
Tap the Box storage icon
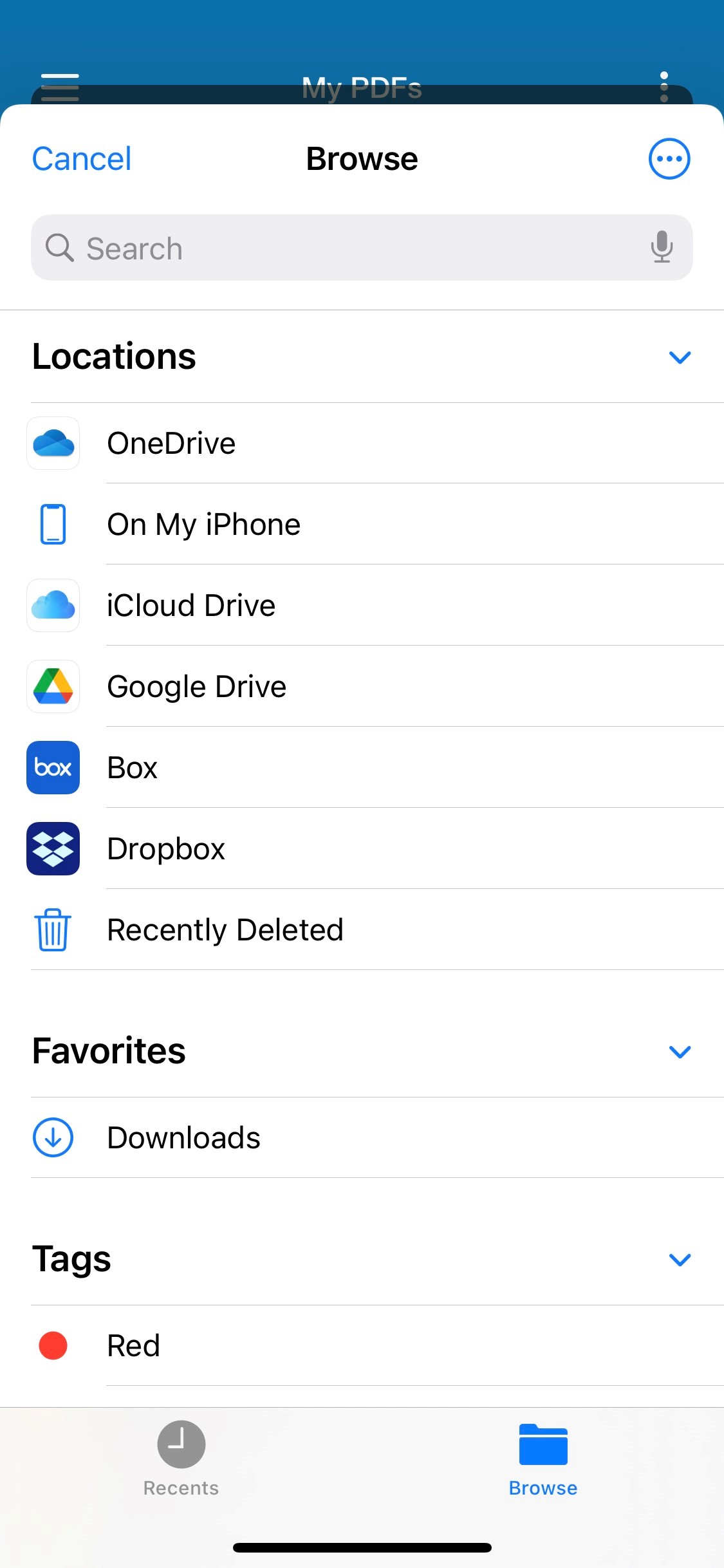(53, 768)
